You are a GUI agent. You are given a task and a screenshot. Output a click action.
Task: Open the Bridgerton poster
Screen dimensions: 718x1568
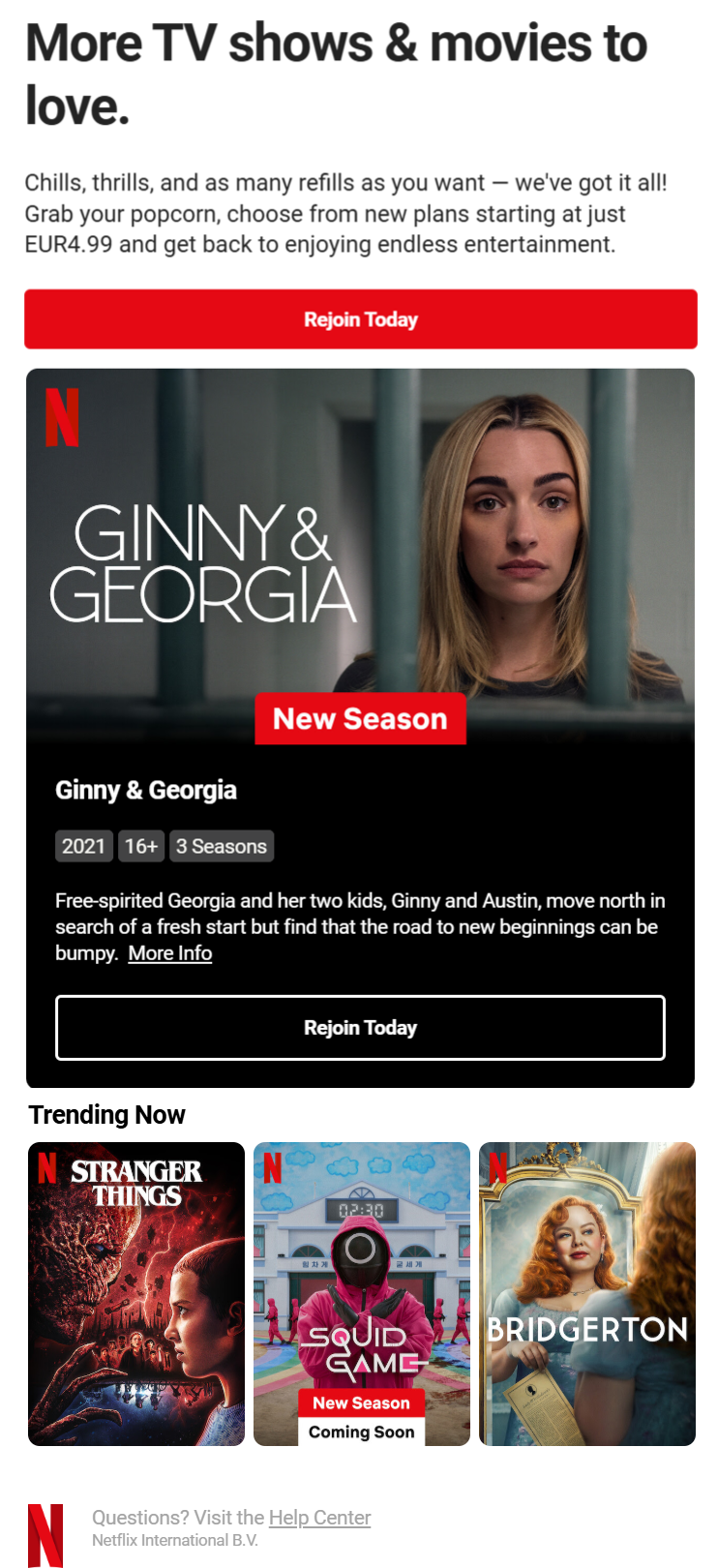tap(587, 1294)
